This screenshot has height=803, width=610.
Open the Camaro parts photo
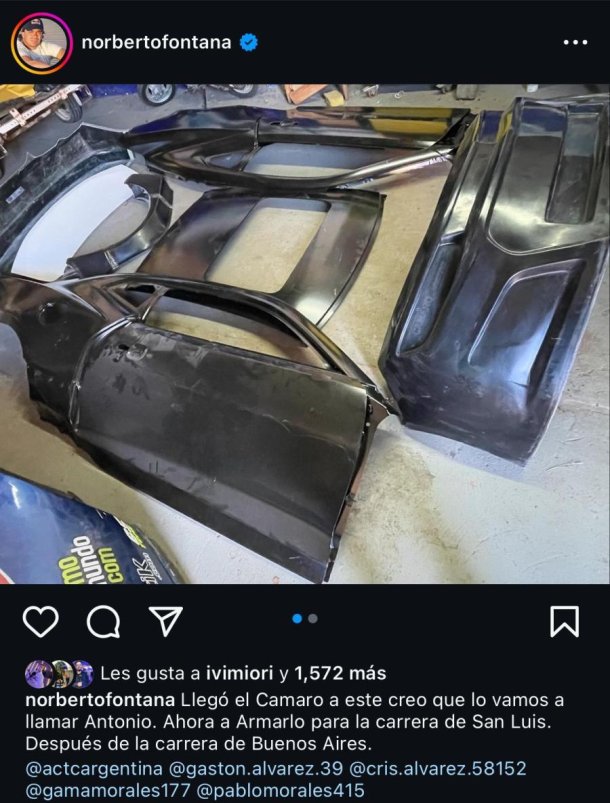tap(305, 333)
